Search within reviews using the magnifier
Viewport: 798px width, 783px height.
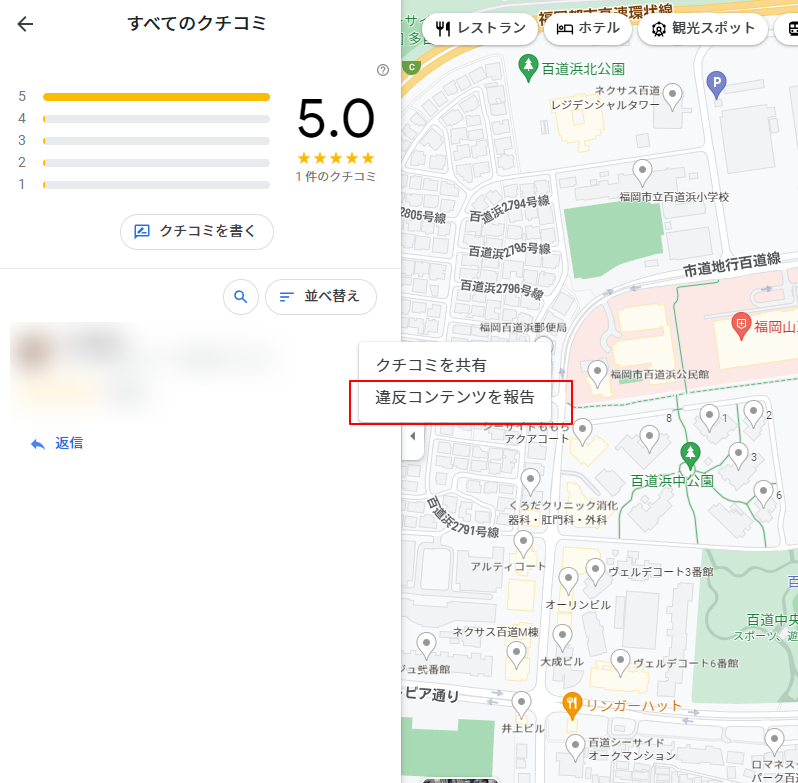click(x=240, y=297)
